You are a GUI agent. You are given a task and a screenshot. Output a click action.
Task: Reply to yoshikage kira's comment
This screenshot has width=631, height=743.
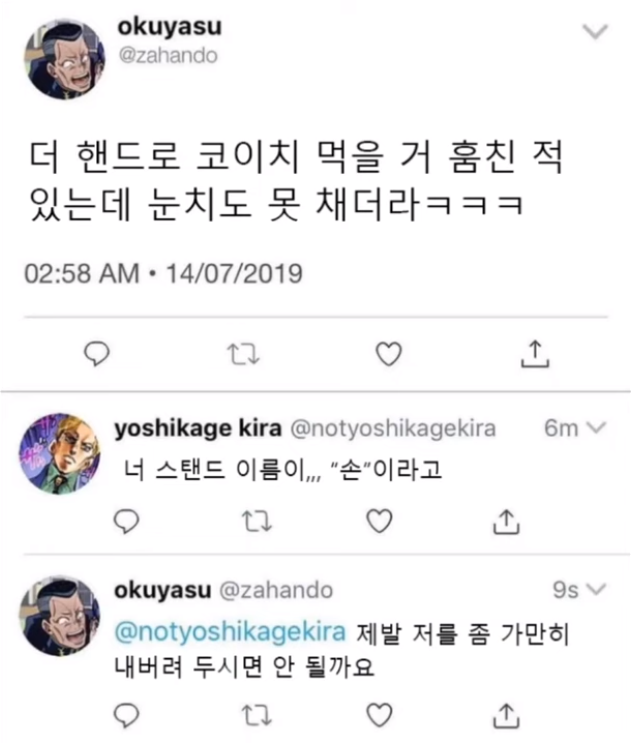[x=126, y=520]
